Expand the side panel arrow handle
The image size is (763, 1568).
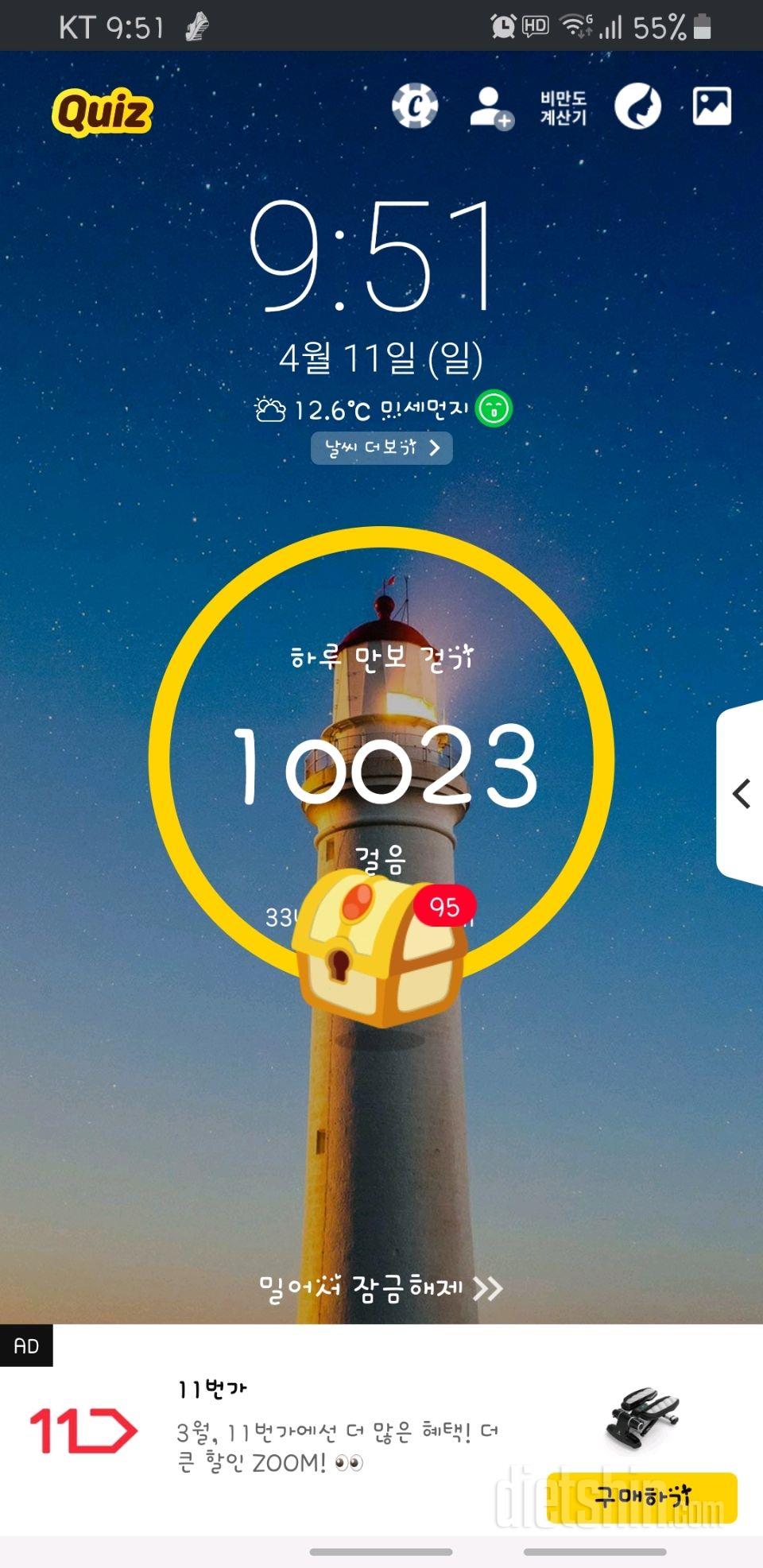click(x=741, y=793)
